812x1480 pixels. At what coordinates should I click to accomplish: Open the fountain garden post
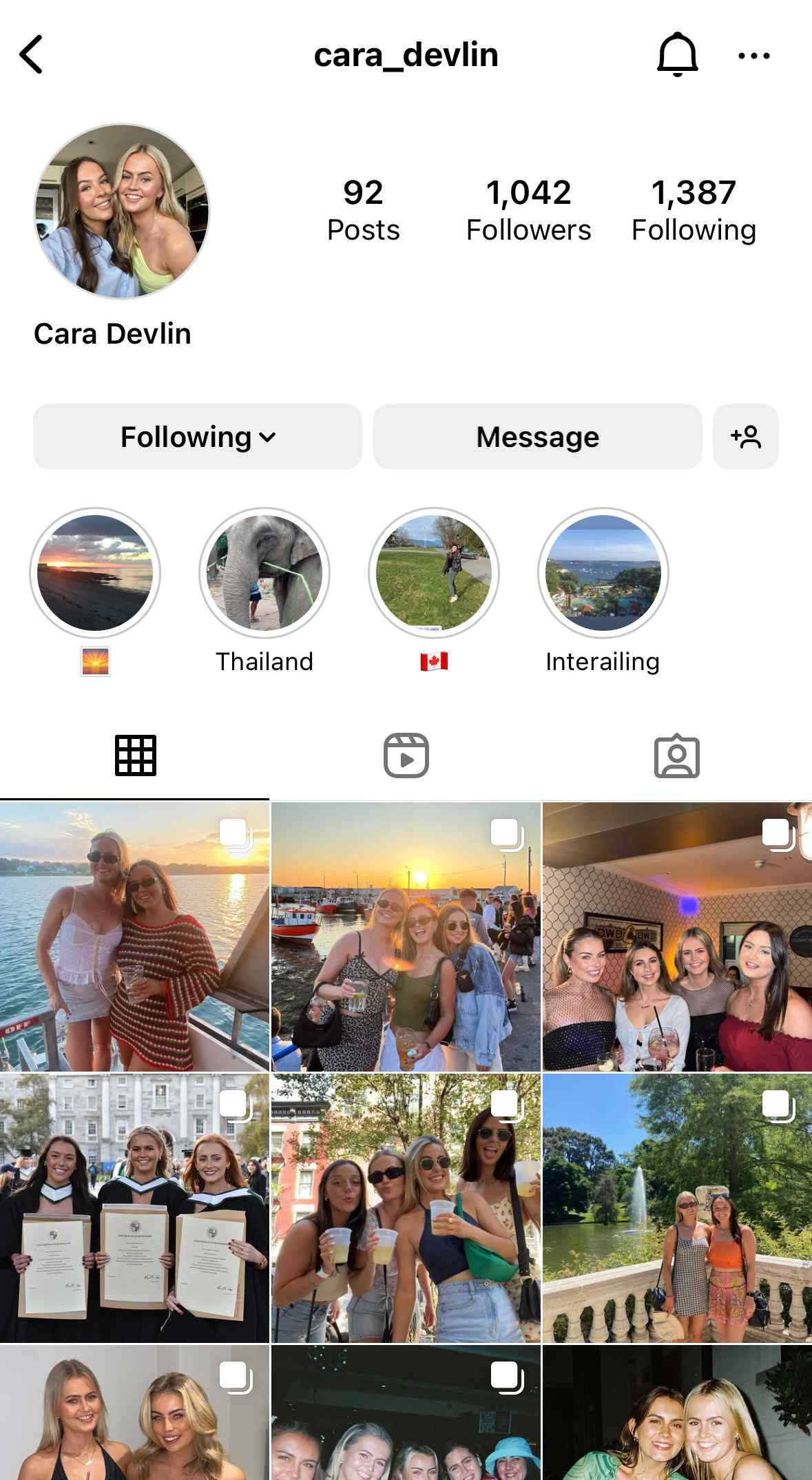(677, 1208)
